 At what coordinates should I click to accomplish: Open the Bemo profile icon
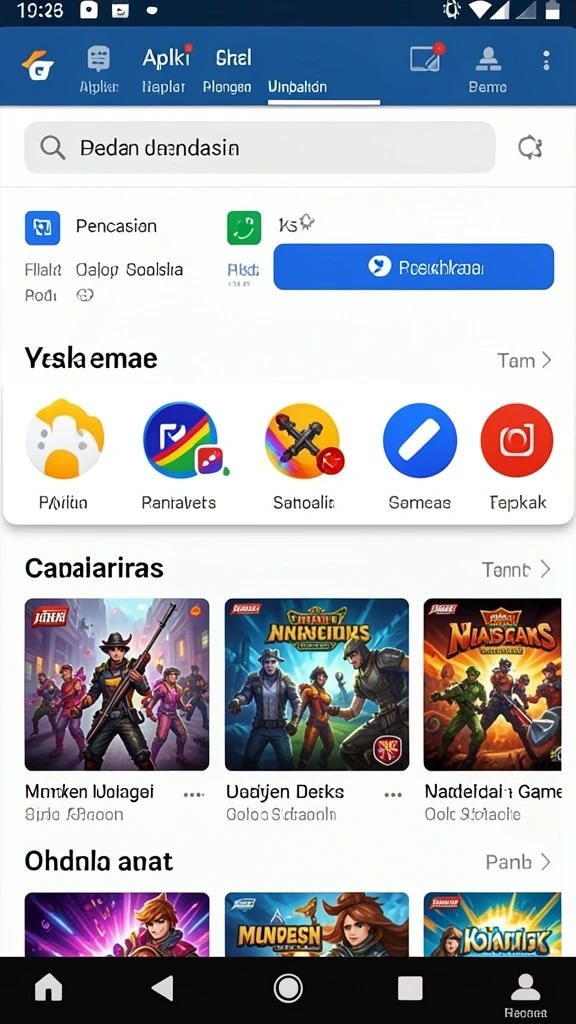click(487, 70)
